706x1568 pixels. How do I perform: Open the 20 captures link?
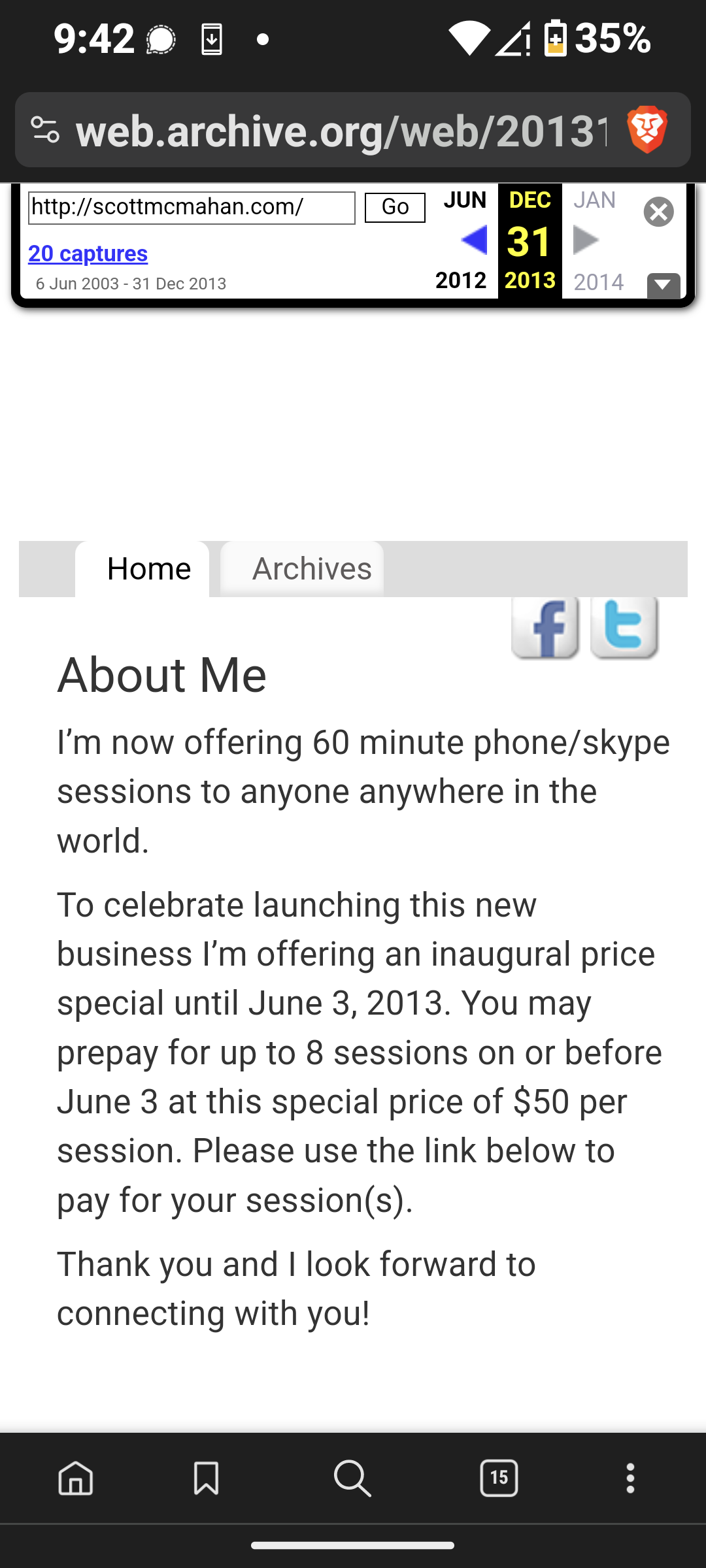coord(88,253)
